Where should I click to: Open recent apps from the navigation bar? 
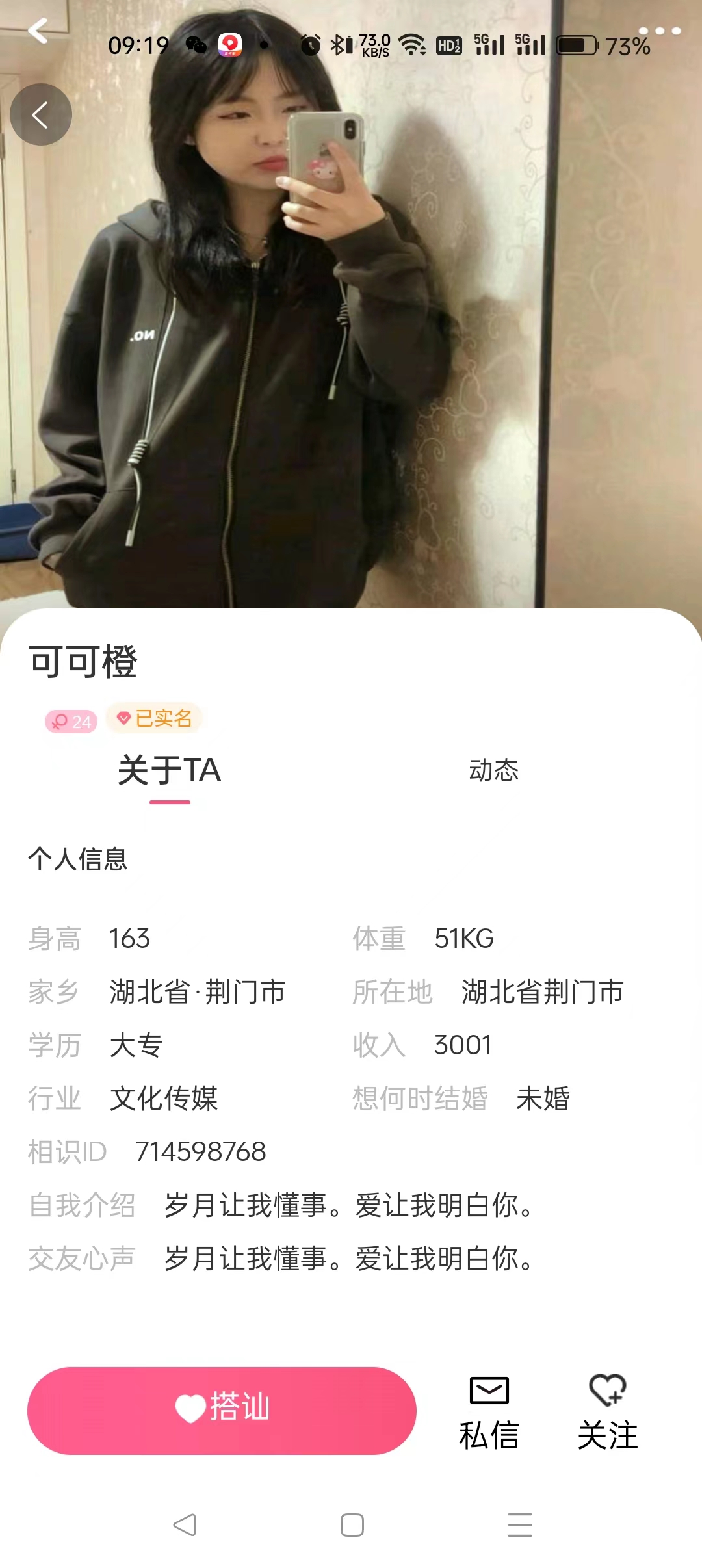519,1524
